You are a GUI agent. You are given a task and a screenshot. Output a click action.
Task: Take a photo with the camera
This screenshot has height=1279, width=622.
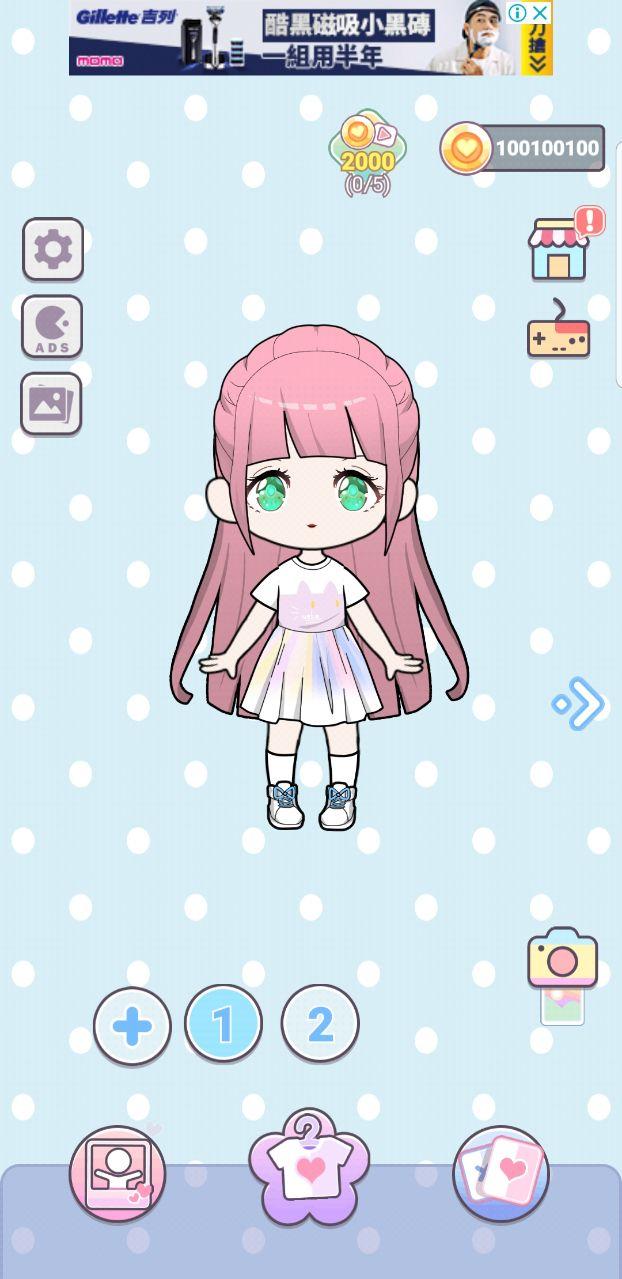pos(562,959)
